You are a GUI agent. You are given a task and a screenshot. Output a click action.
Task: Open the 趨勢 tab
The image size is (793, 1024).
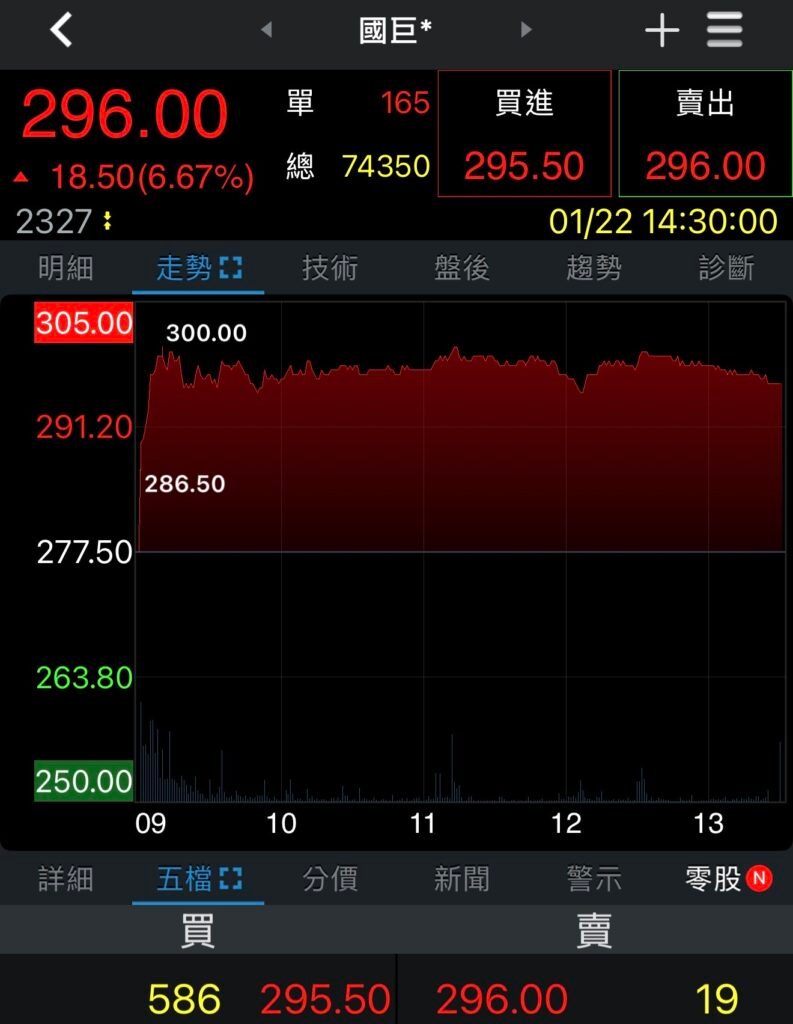594,268
